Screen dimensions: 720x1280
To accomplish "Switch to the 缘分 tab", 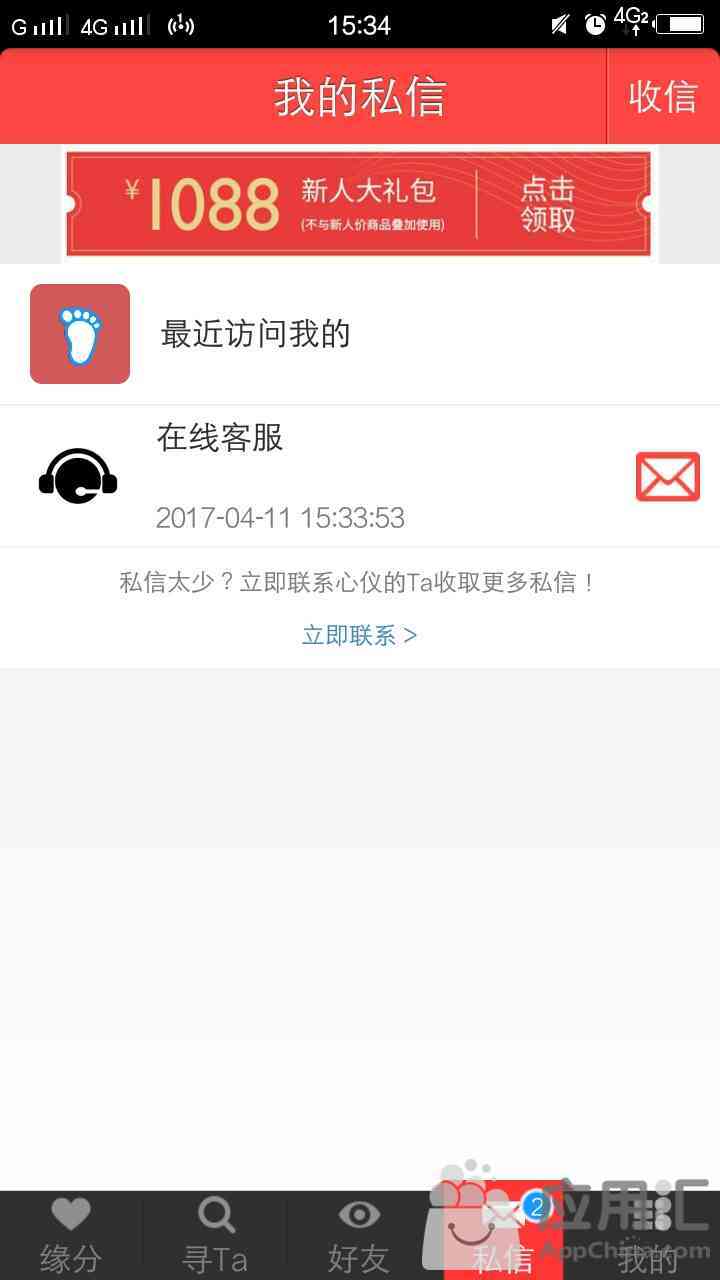I will pos(71,1236).
